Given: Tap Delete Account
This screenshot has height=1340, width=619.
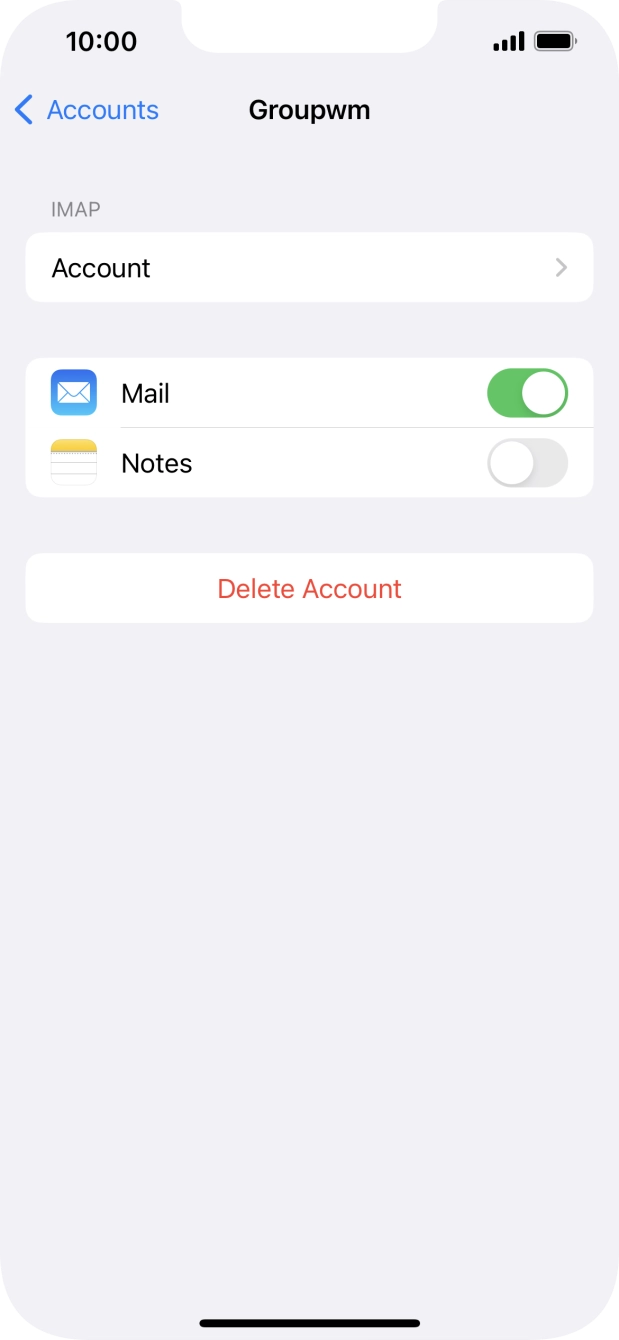Looking at the screenshot, I should (309, 589).
